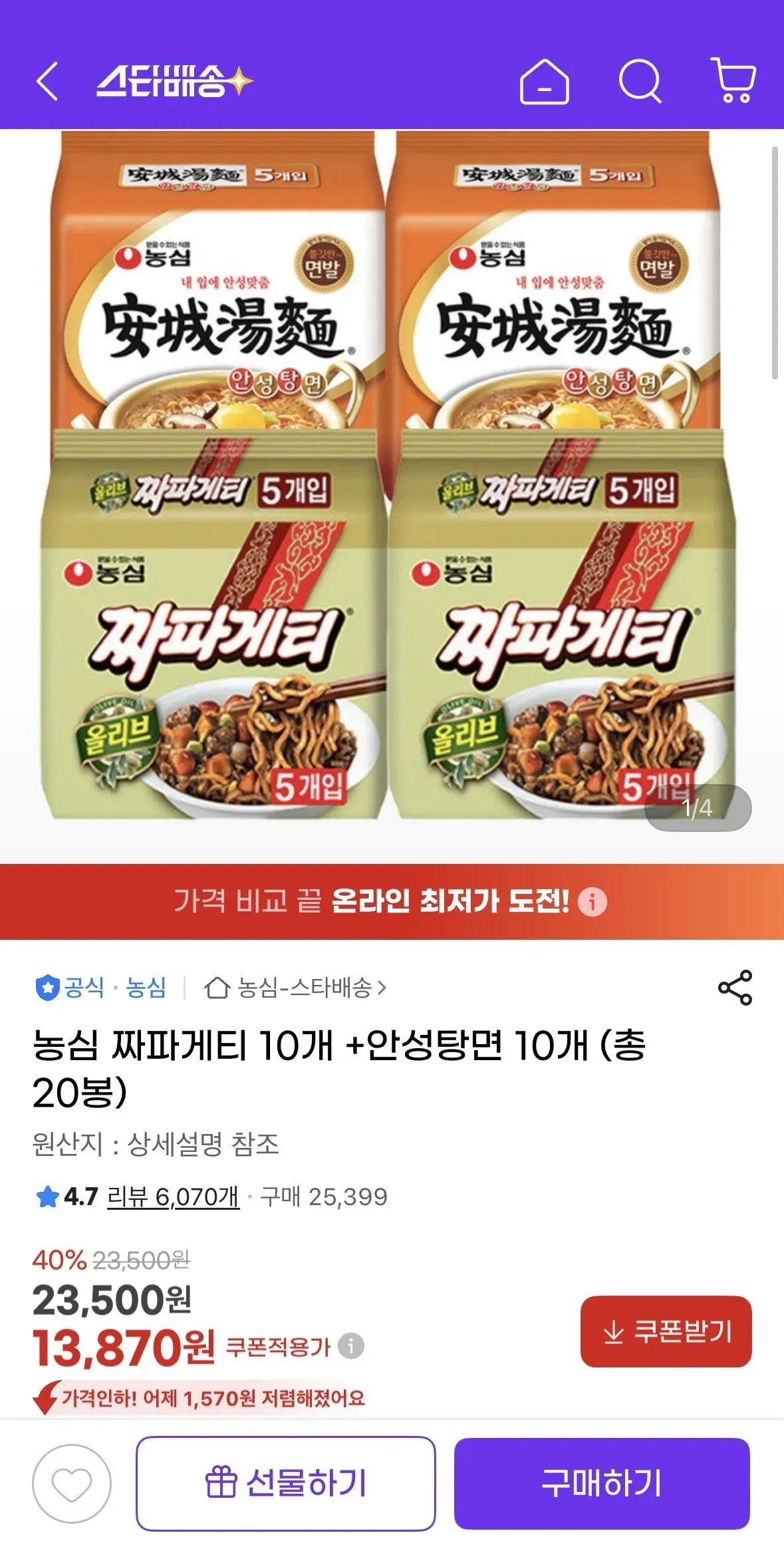Share this product
The image size is (784, 1543).
[735, 988]
